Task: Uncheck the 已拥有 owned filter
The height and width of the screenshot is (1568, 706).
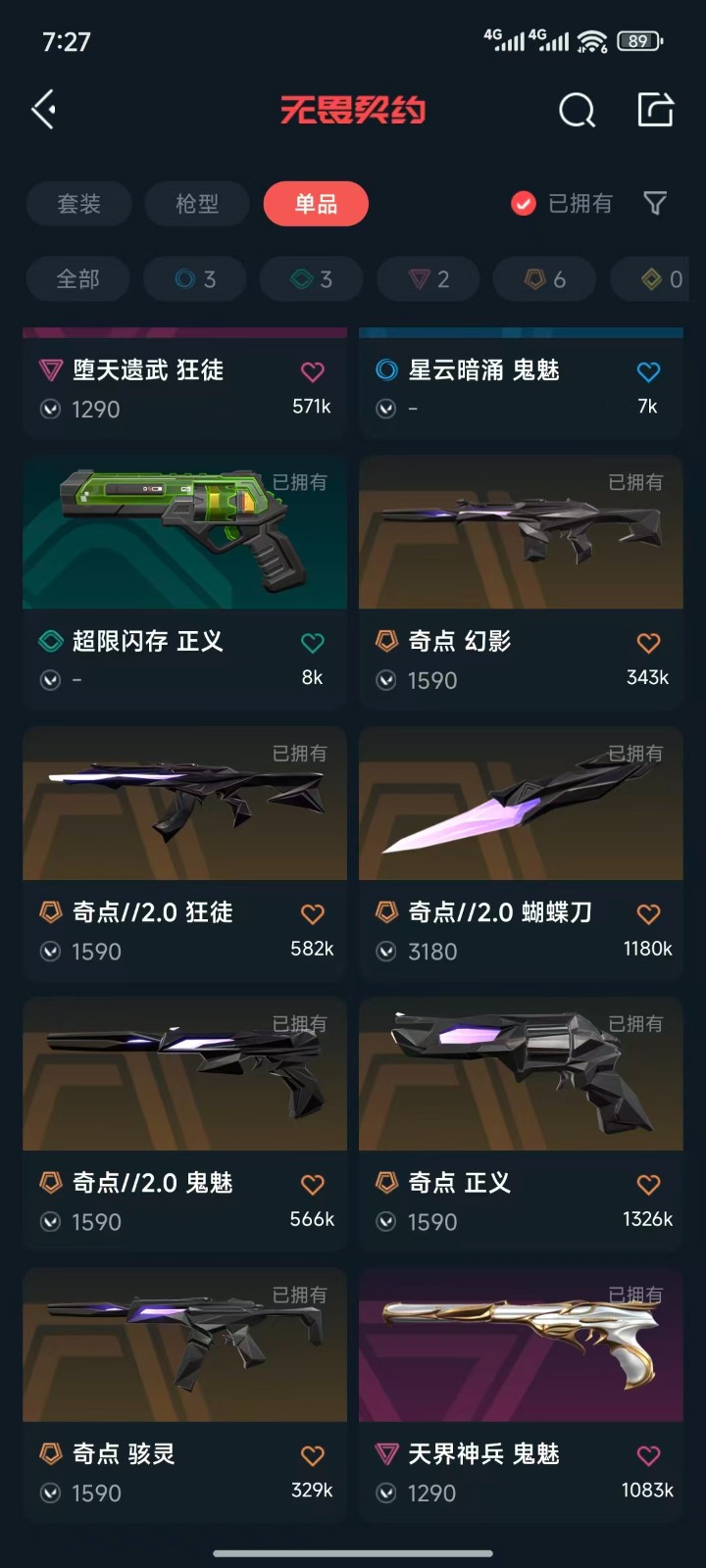Action: point(525,204)
